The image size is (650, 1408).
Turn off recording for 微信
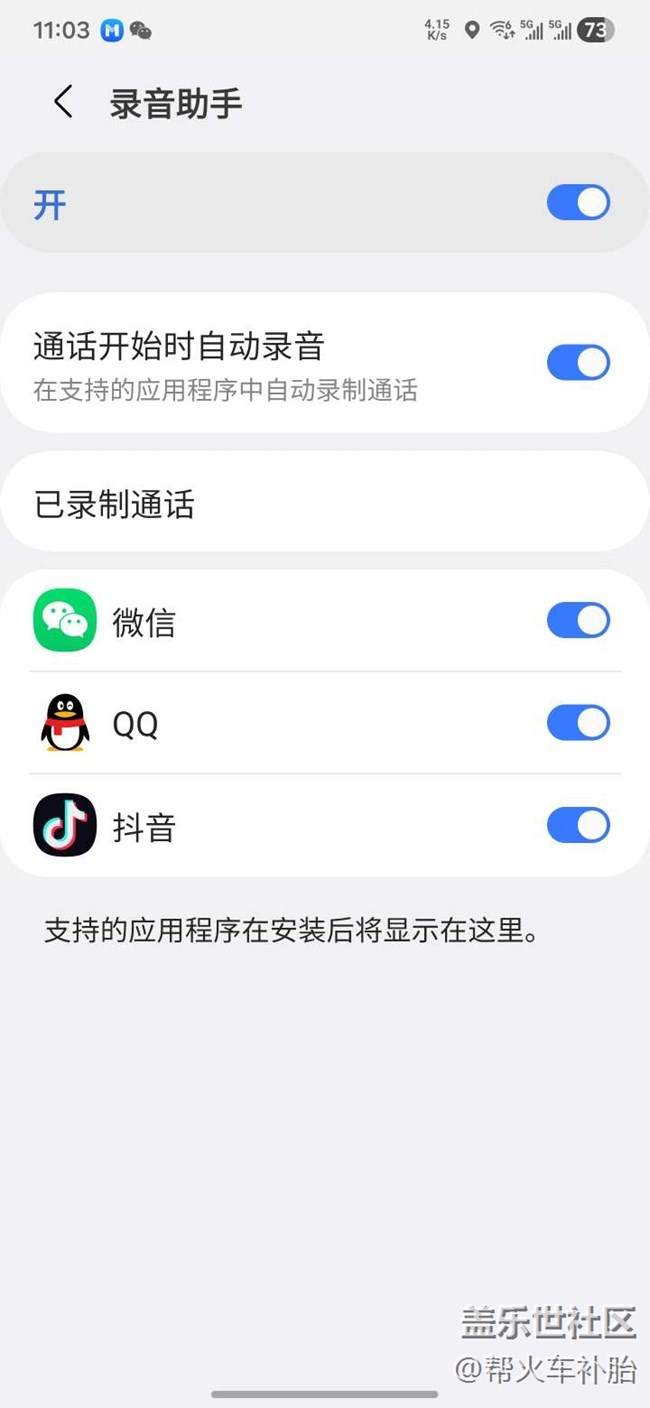(578, 621)
